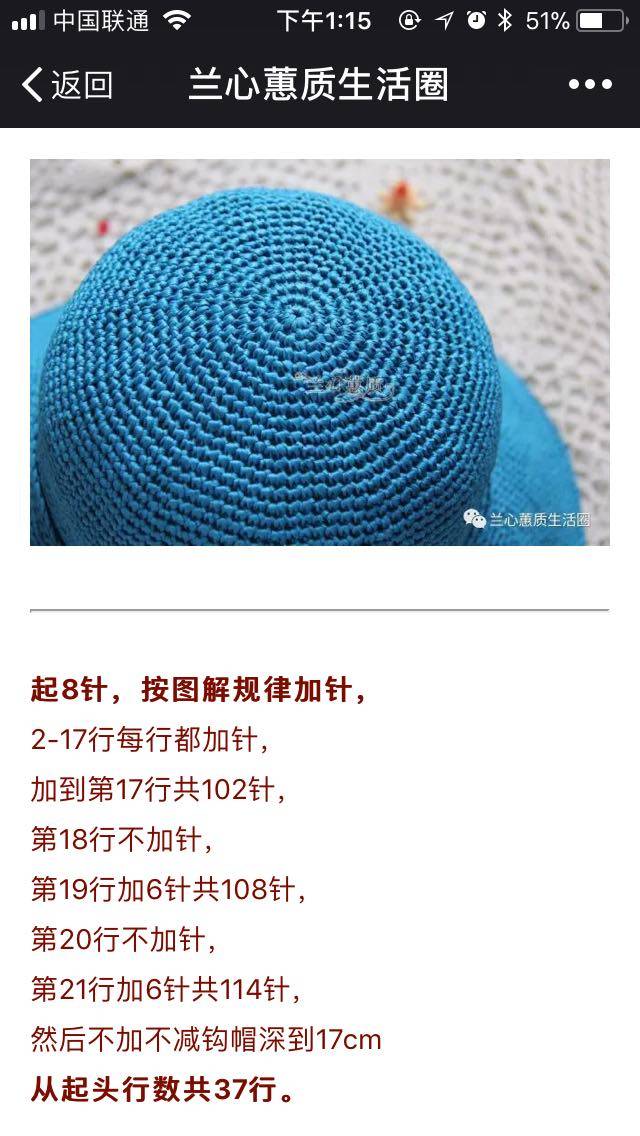640x1136 pixels.
Task: Open the blue crochet hat photo
Action: (x=320, y=352)
